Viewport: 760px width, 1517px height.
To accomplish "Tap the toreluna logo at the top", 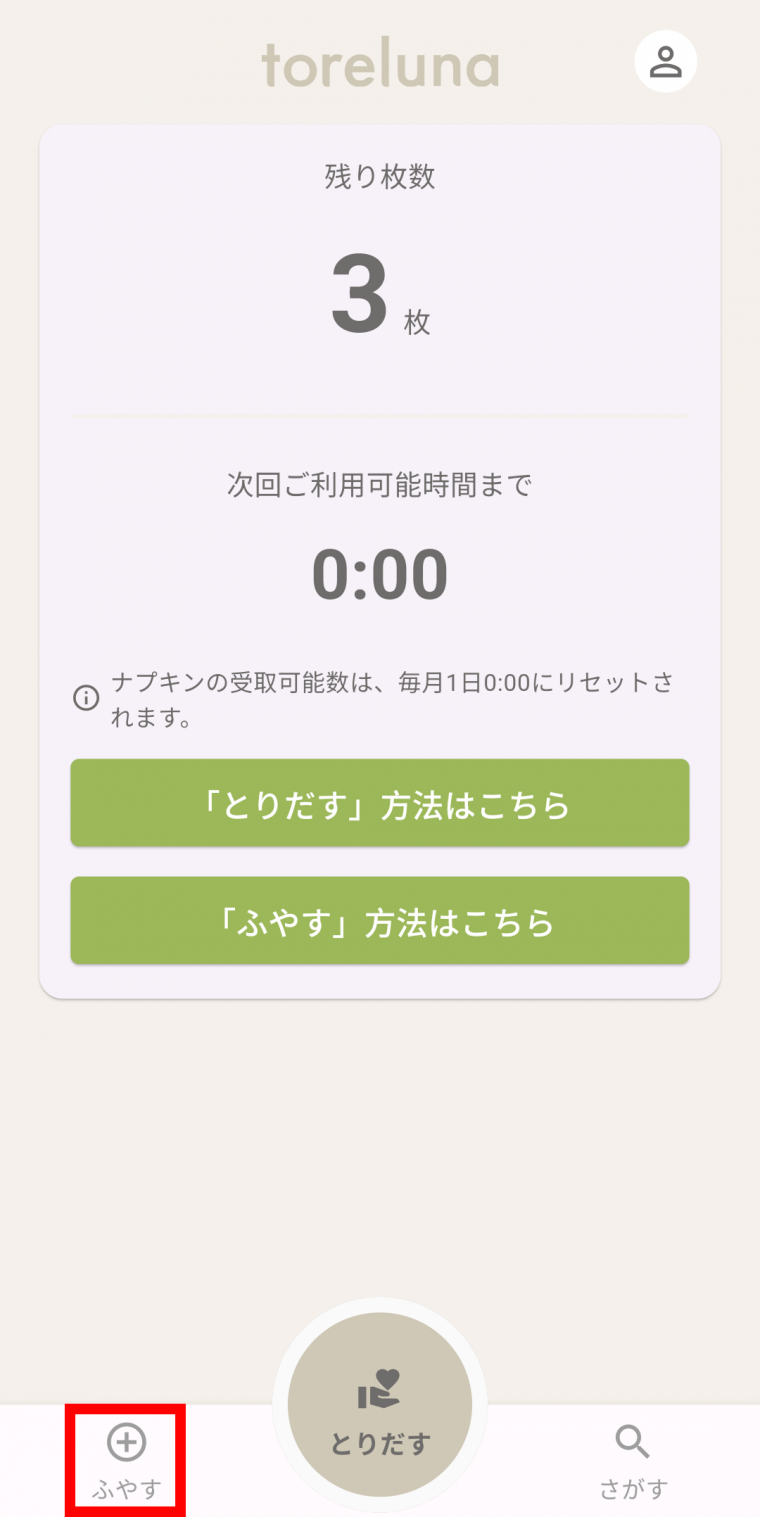I will tap(379, 61).
